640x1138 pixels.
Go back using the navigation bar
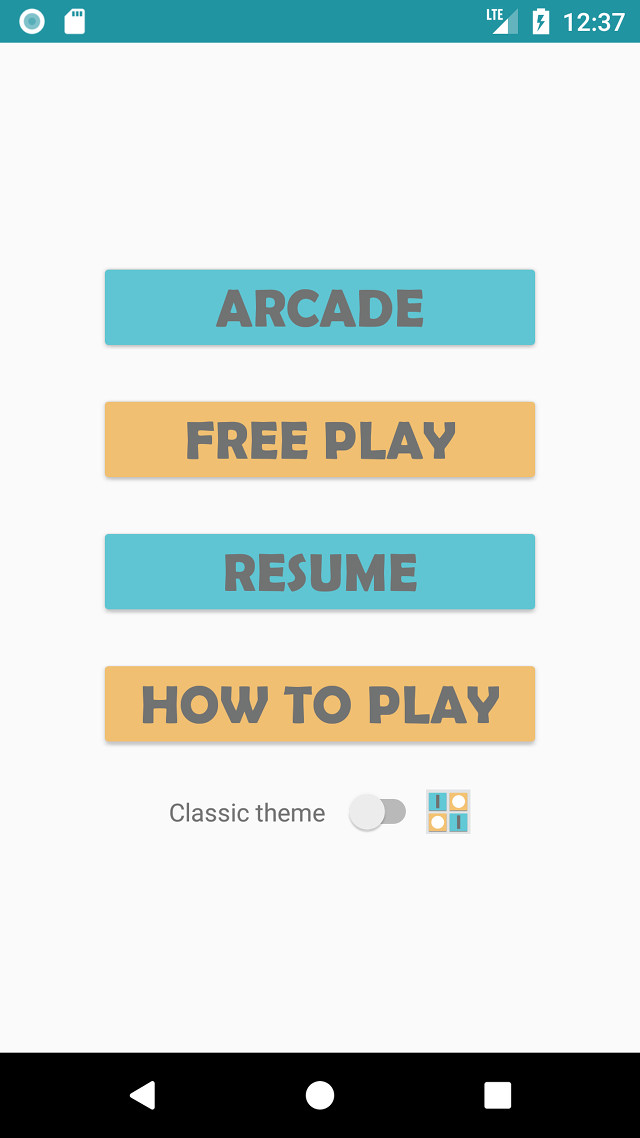click(142, 1095)
